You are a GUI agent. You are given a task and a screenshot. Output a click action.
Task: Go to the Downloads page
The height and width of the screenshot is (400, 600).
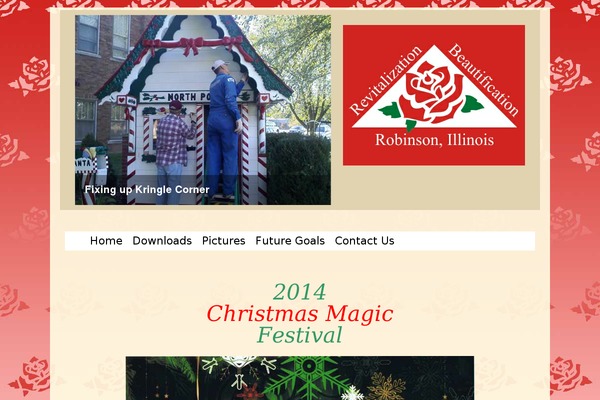pos(162,241)
